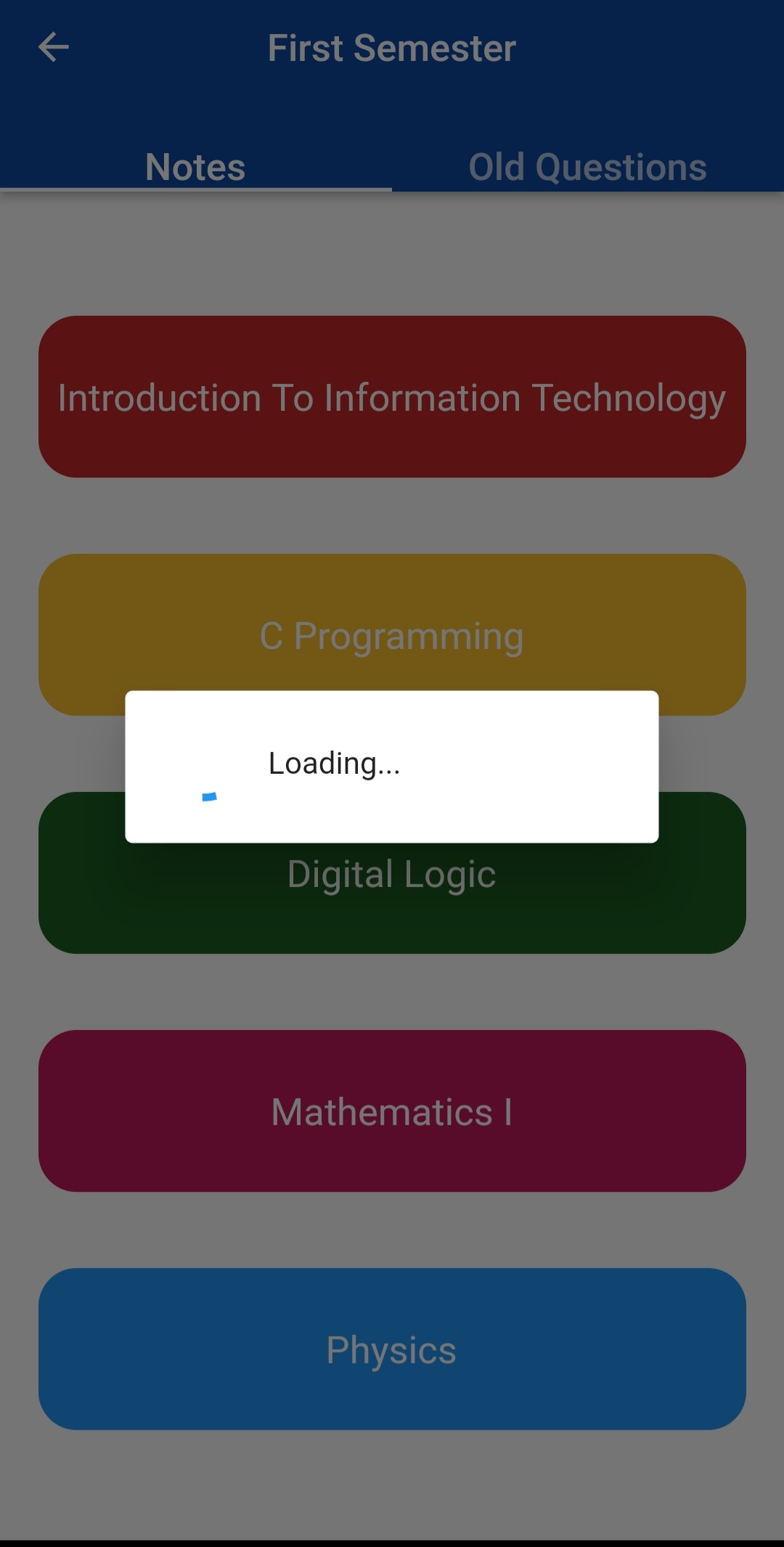784x1547 pixels.
Task: Go back using the top-left arrow
Action: tap(54, 48)
